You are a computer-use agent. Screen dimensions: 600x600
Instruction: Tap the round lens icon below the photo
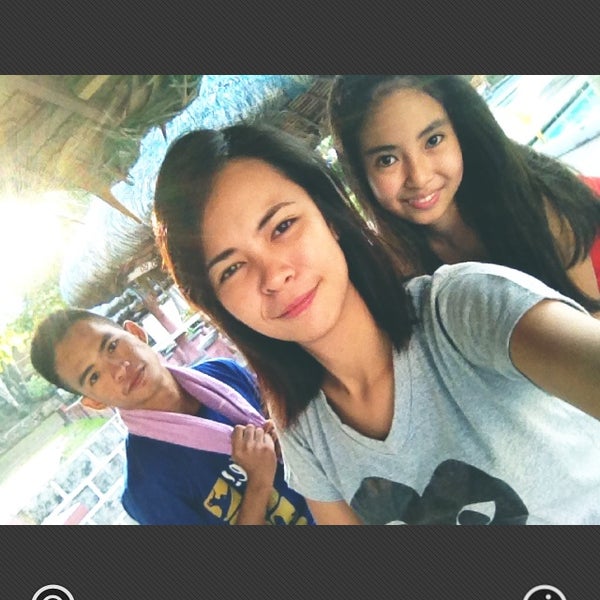pos(52,594)
